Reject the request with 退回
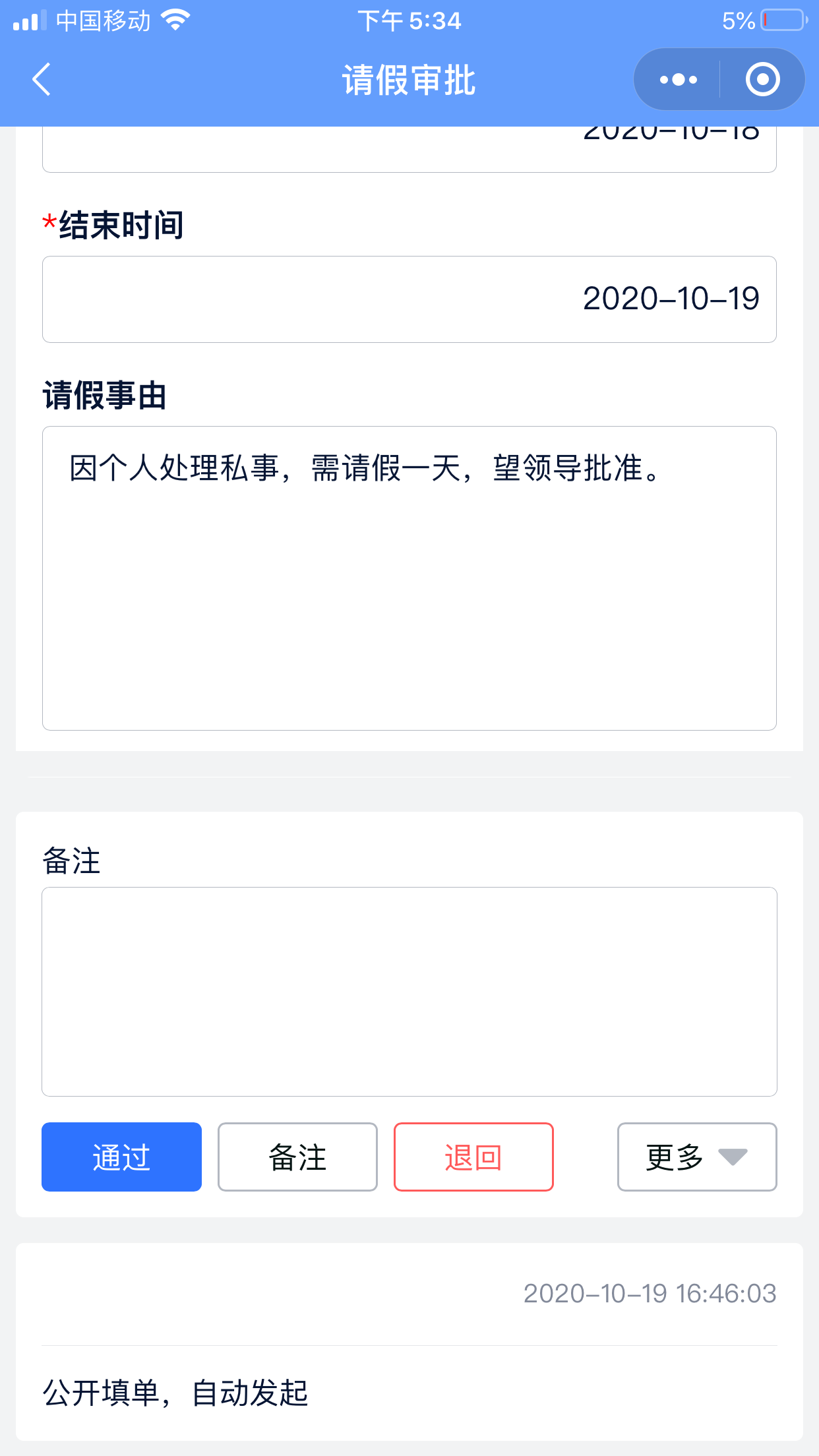819x1456 pixels. [x=473, y=1157]
